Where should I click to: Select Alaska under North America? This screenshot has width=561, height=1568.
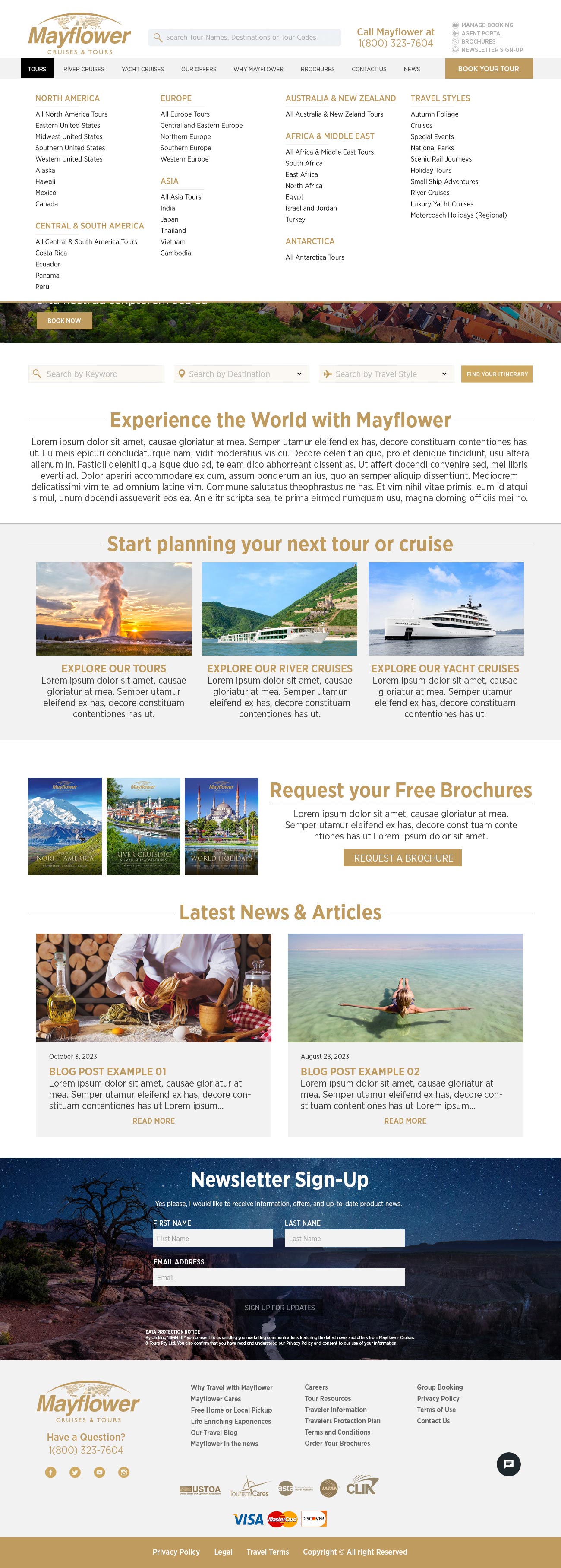pyautogui.click(x=45, y=171)
